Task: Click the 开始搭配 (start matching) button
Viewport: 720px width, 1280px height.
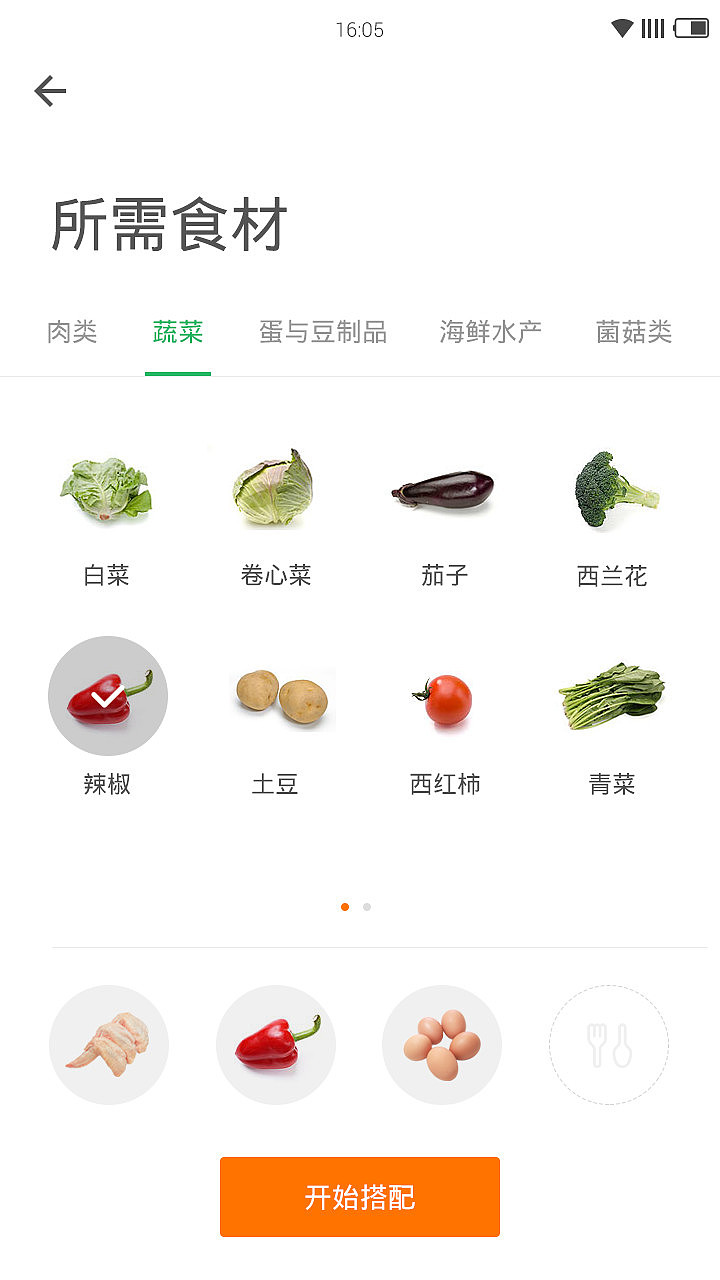Action: (360, 1196)
